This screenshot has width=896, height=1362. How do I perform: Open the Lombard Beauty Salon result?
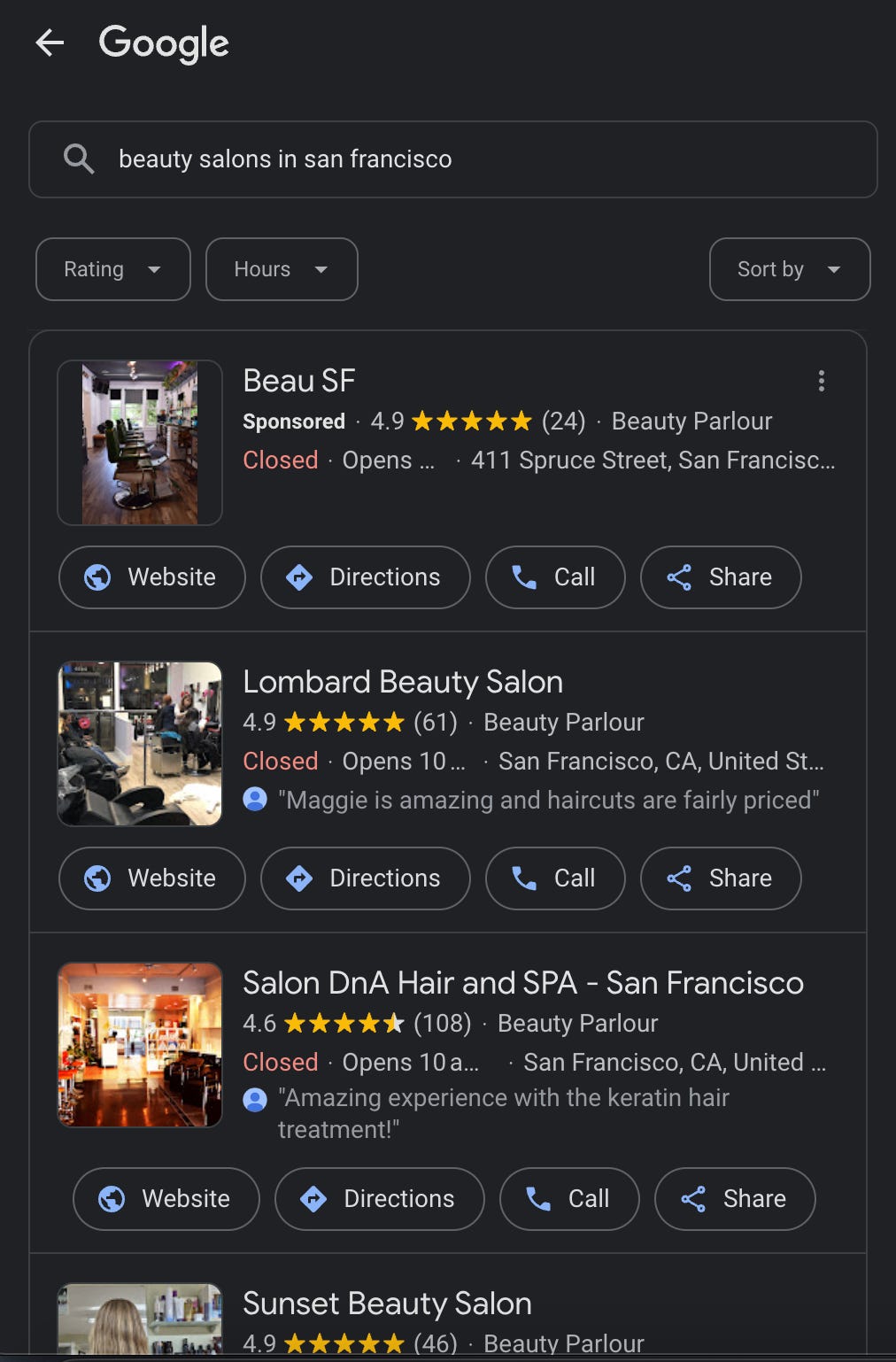click(x=402, y=682)
